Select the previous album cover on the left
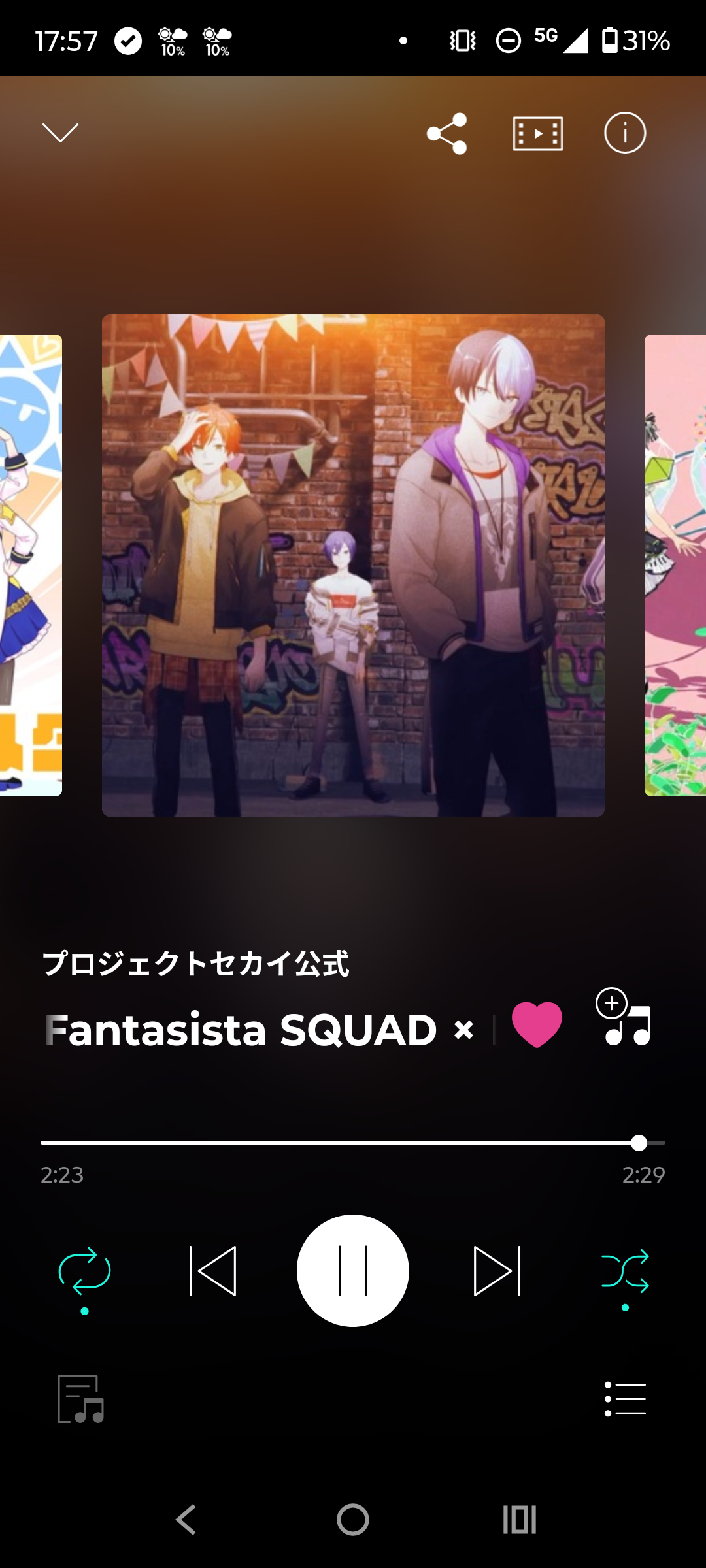706x1568 pixels. coord(31,565)
